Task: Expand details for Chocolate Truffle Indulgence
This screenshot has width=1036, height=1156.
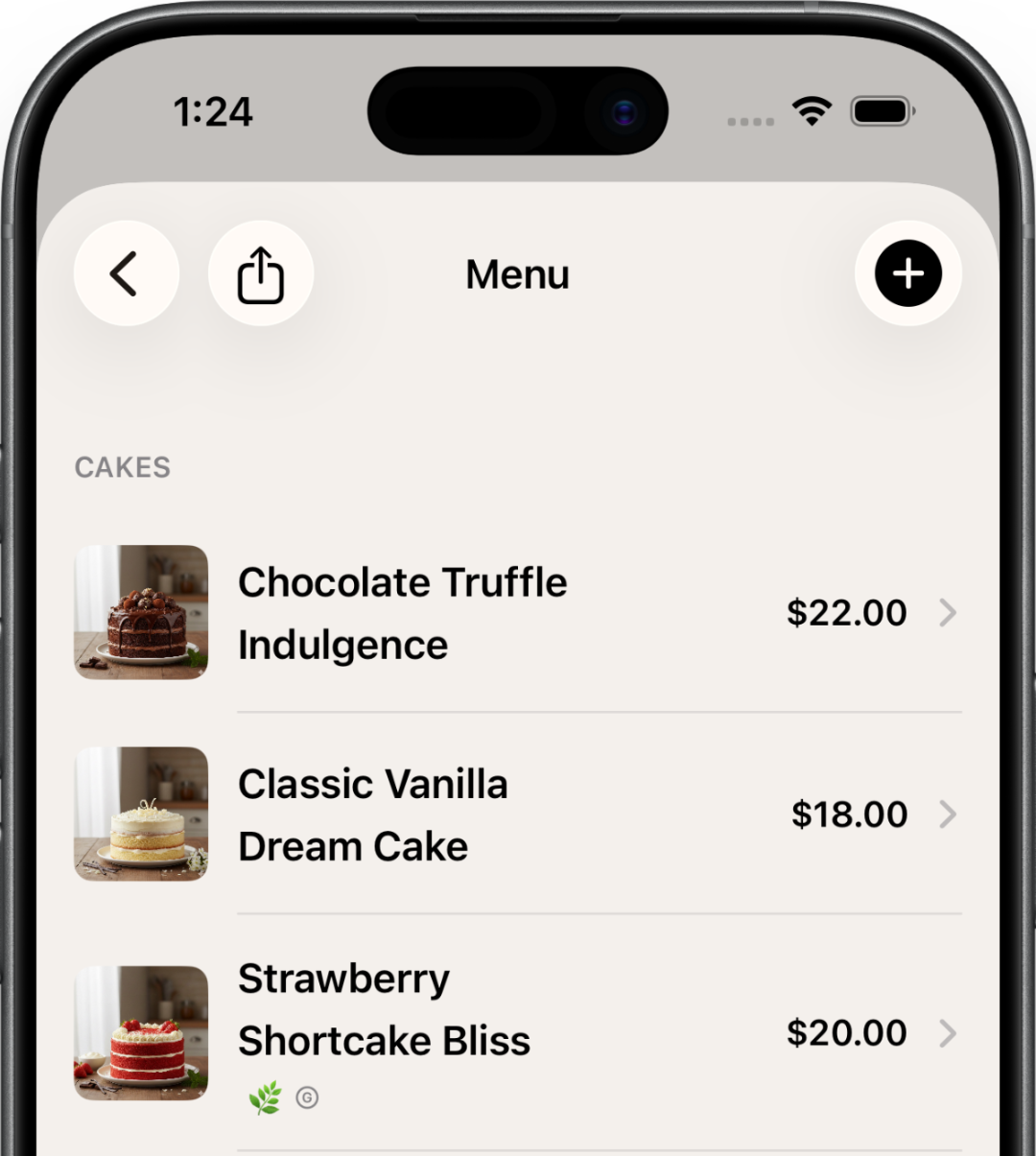Action: [x=948, y=613]
